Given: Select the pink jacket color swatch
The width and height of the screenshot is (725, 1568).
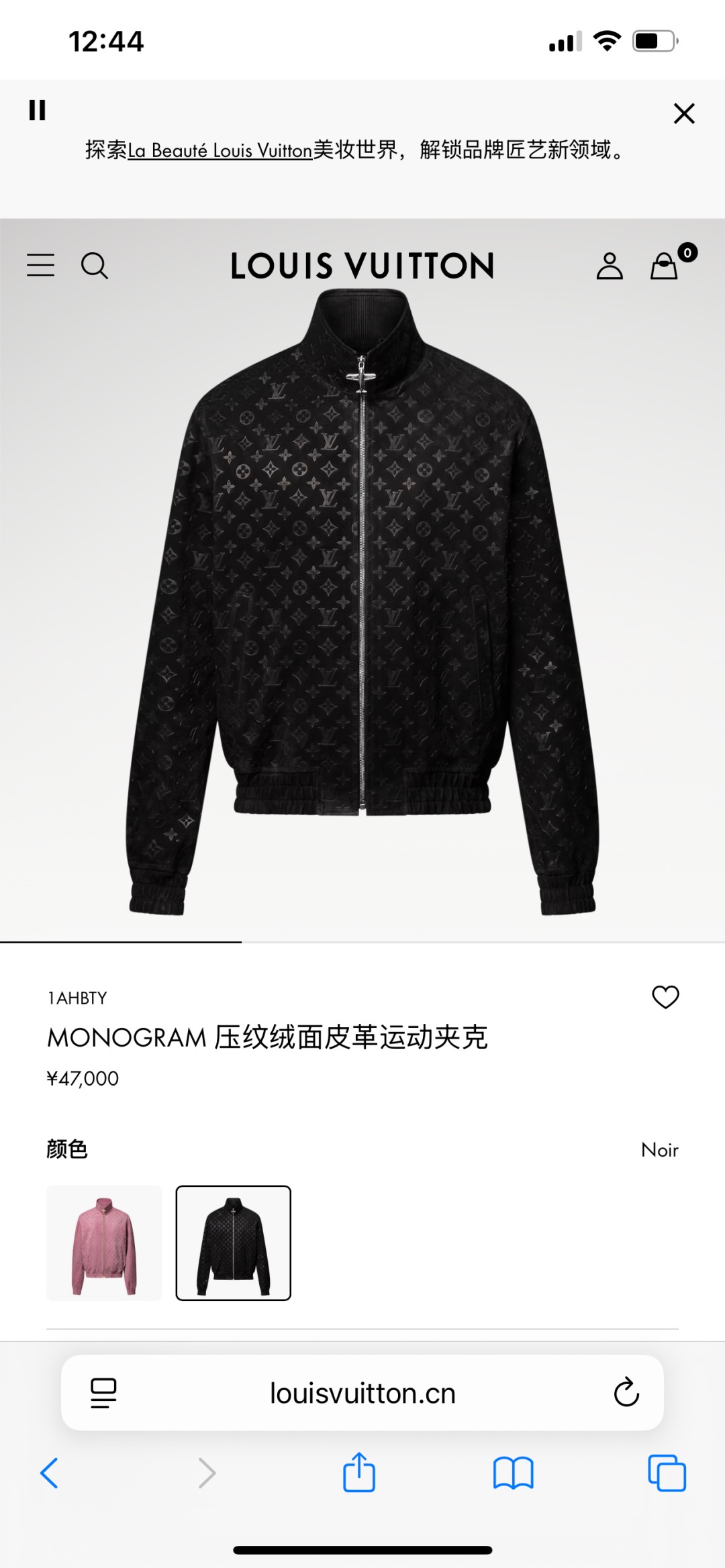Looking at the screenshot, I should tap(104, 1243).
